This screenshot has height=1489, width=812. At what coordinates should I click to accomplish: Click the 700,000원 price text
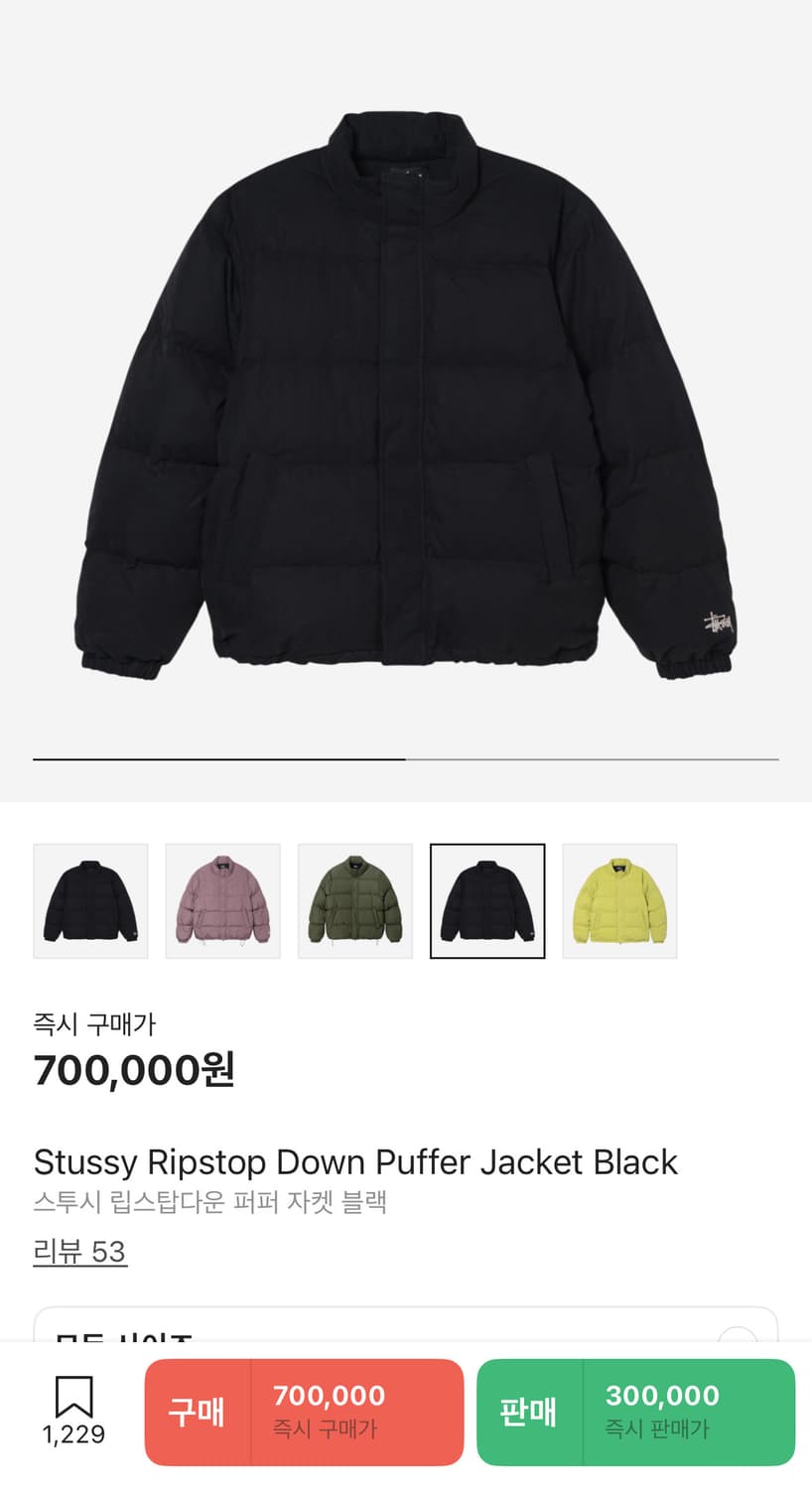point(135,1070)
